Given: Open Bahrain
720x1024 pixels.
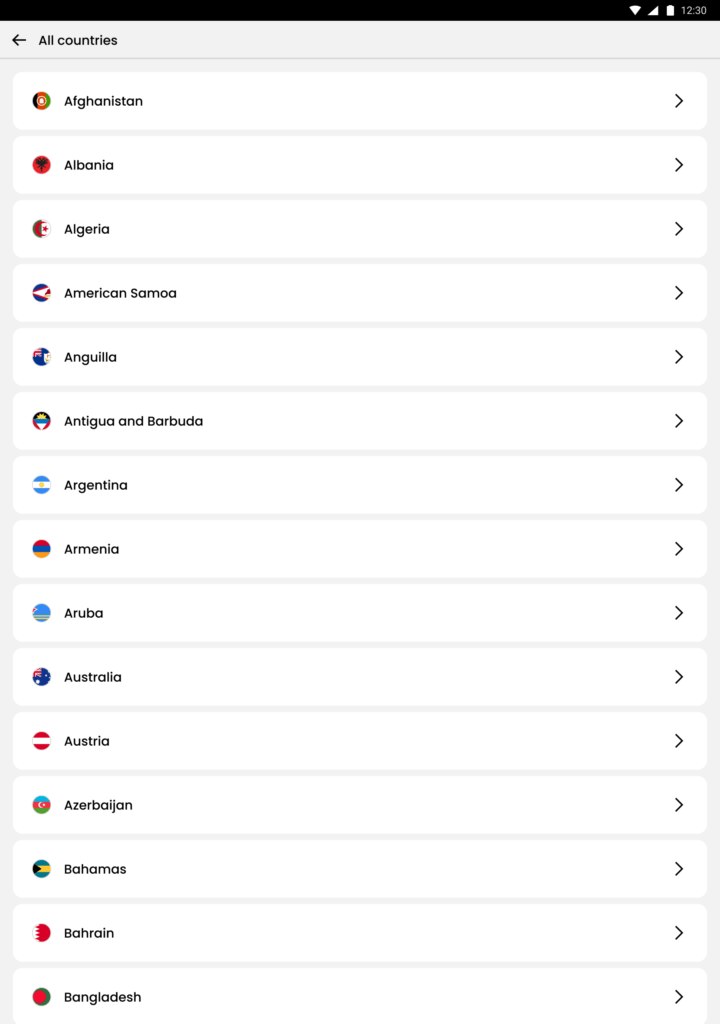Looking at the screenshot, I should [x=359, y=933].
